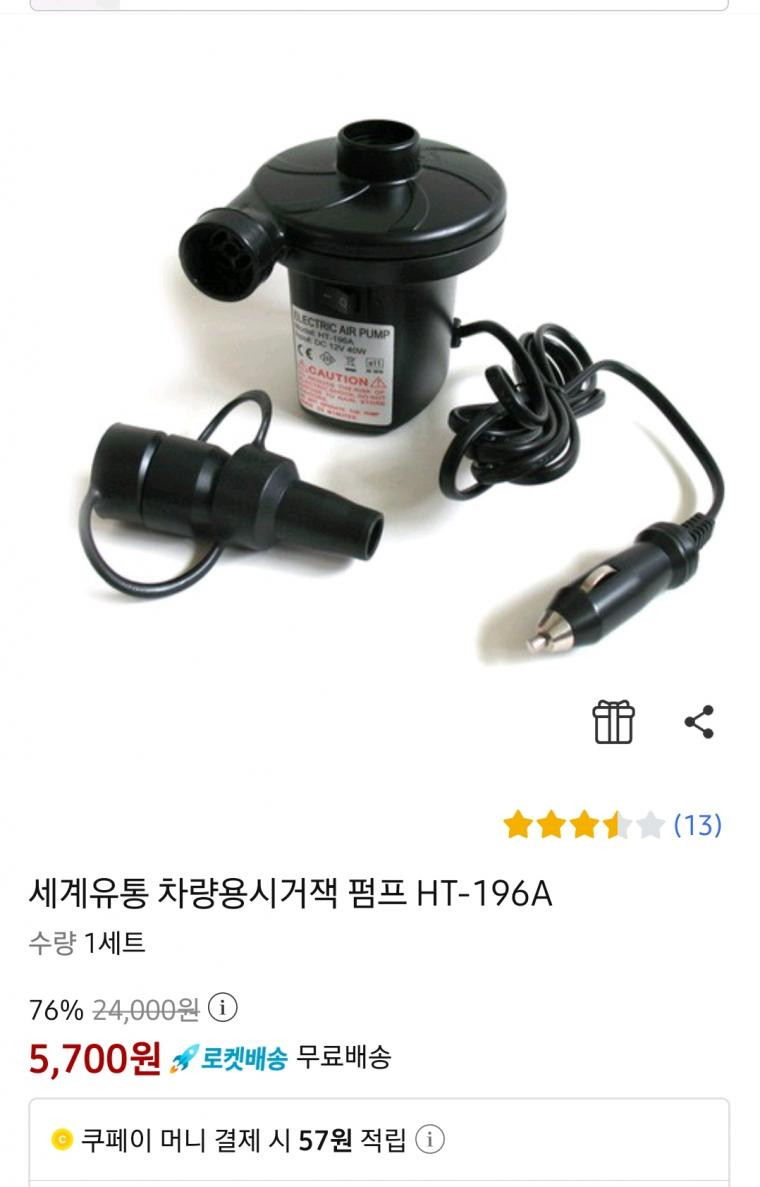View discount price info icon

coord(225,1007)
